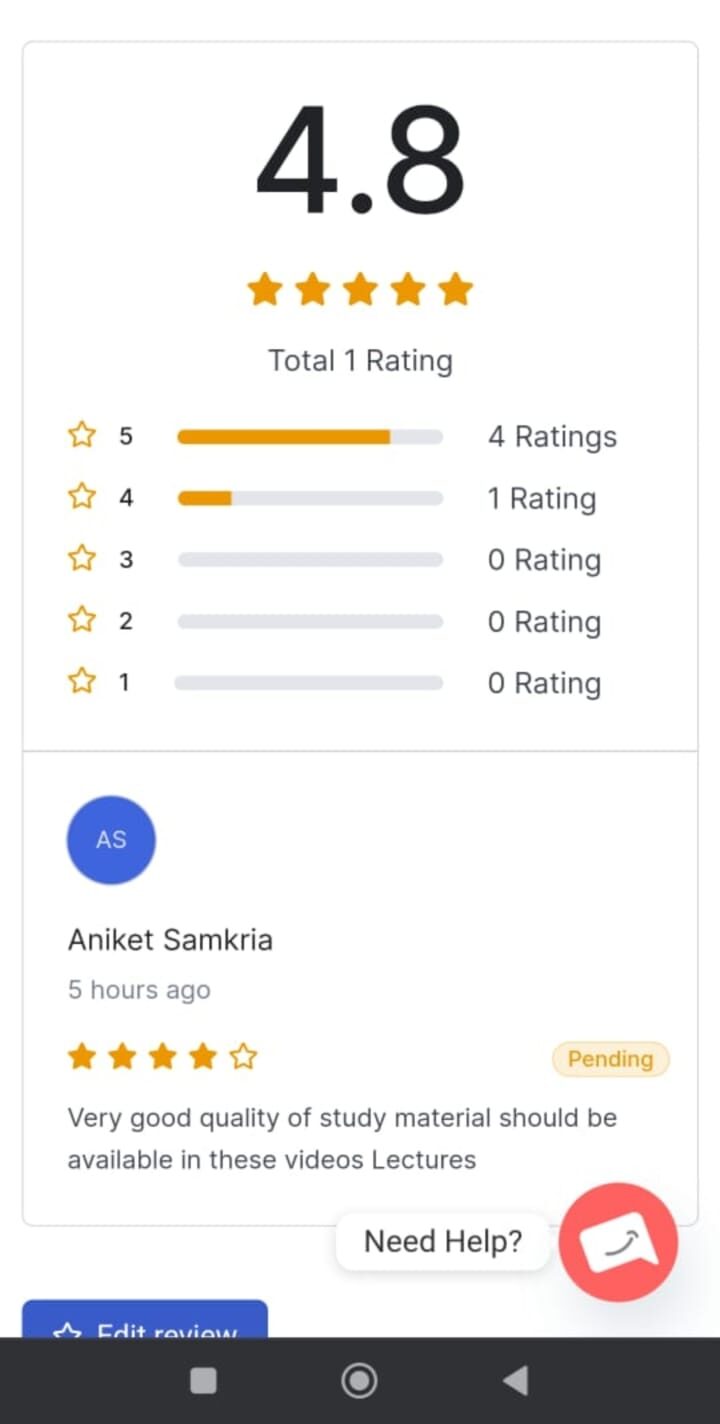Toggle the fourth star in Aniket's review rating
Viewport: 720px width, 1424px height.
[203, 1055]
